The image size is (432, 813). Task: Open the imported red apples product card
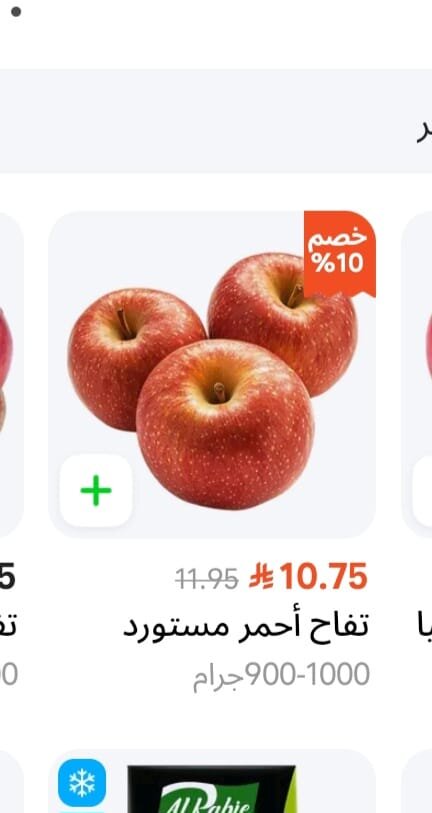coord(212,374)
